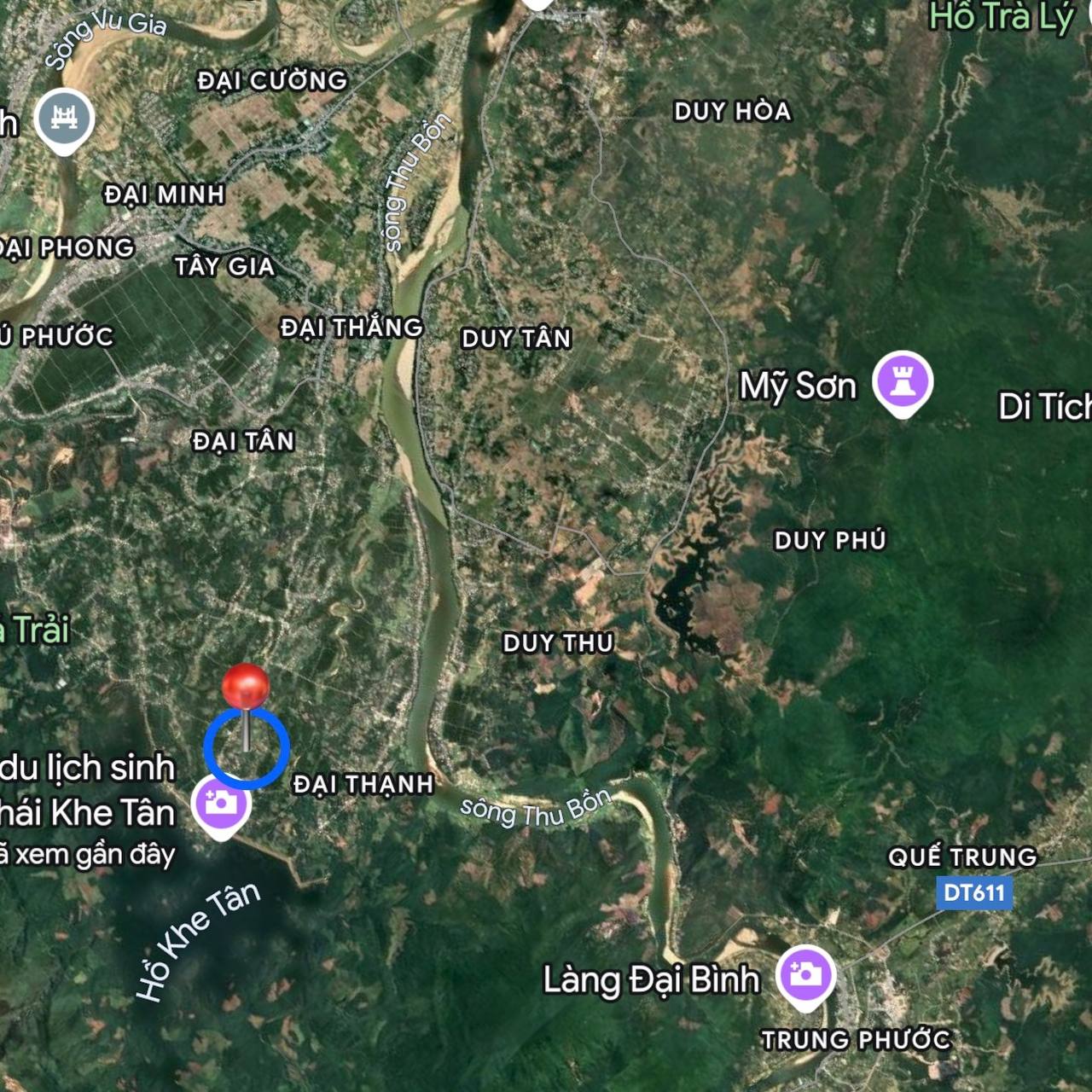Tap the DT611 road badge
This screenshot has width=1092, height=1092.
click(x=973, y=893)
